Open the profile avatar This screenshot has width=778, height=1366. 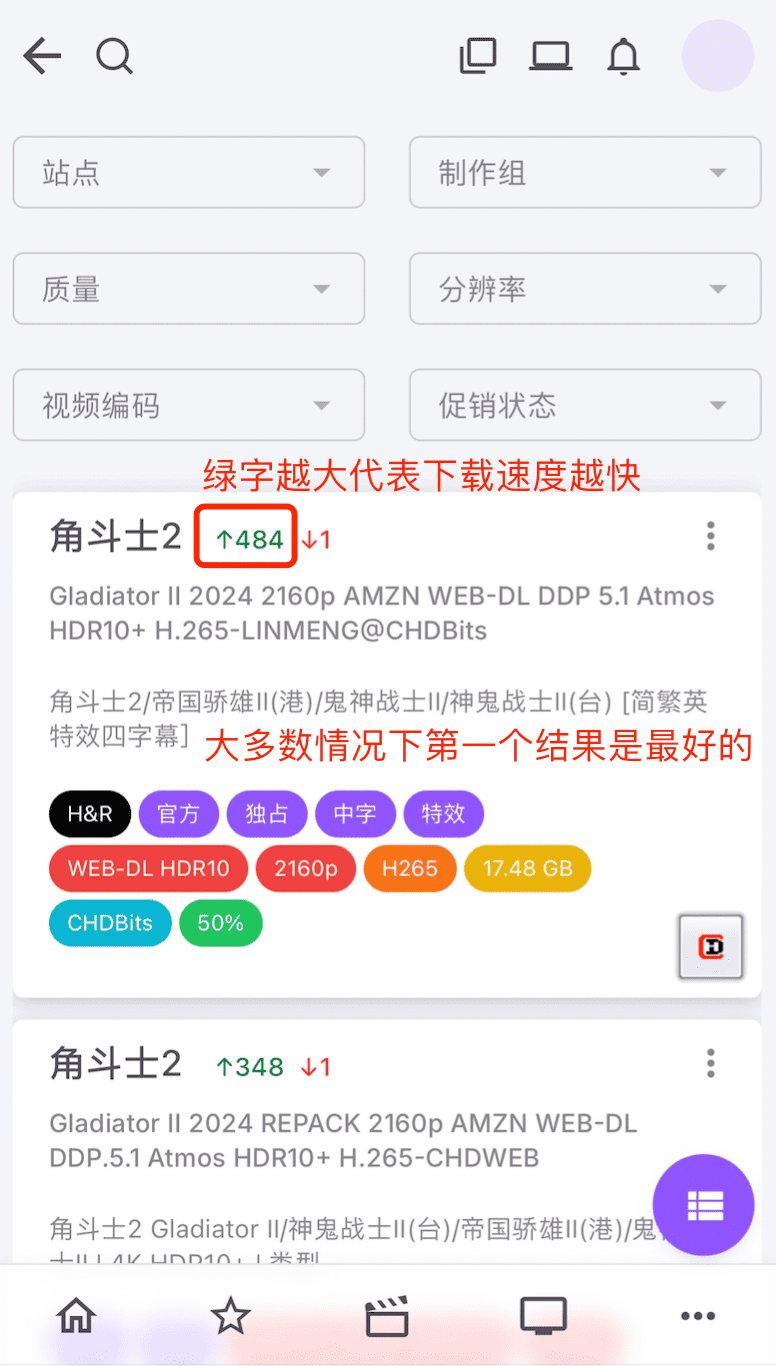717,56
